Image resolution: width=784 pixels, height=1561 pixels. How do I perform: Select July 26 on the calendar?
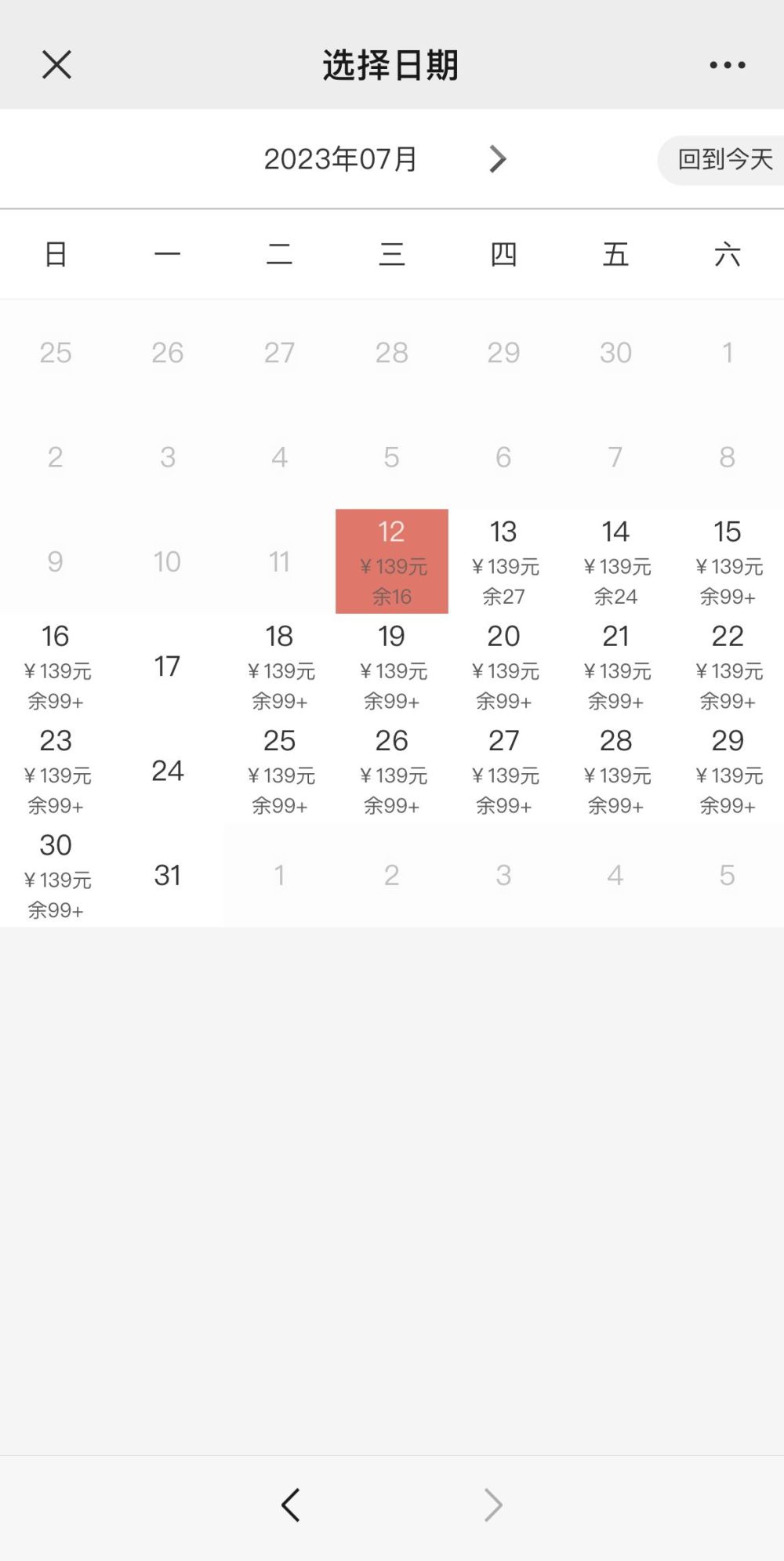click(x=391, y=771)
